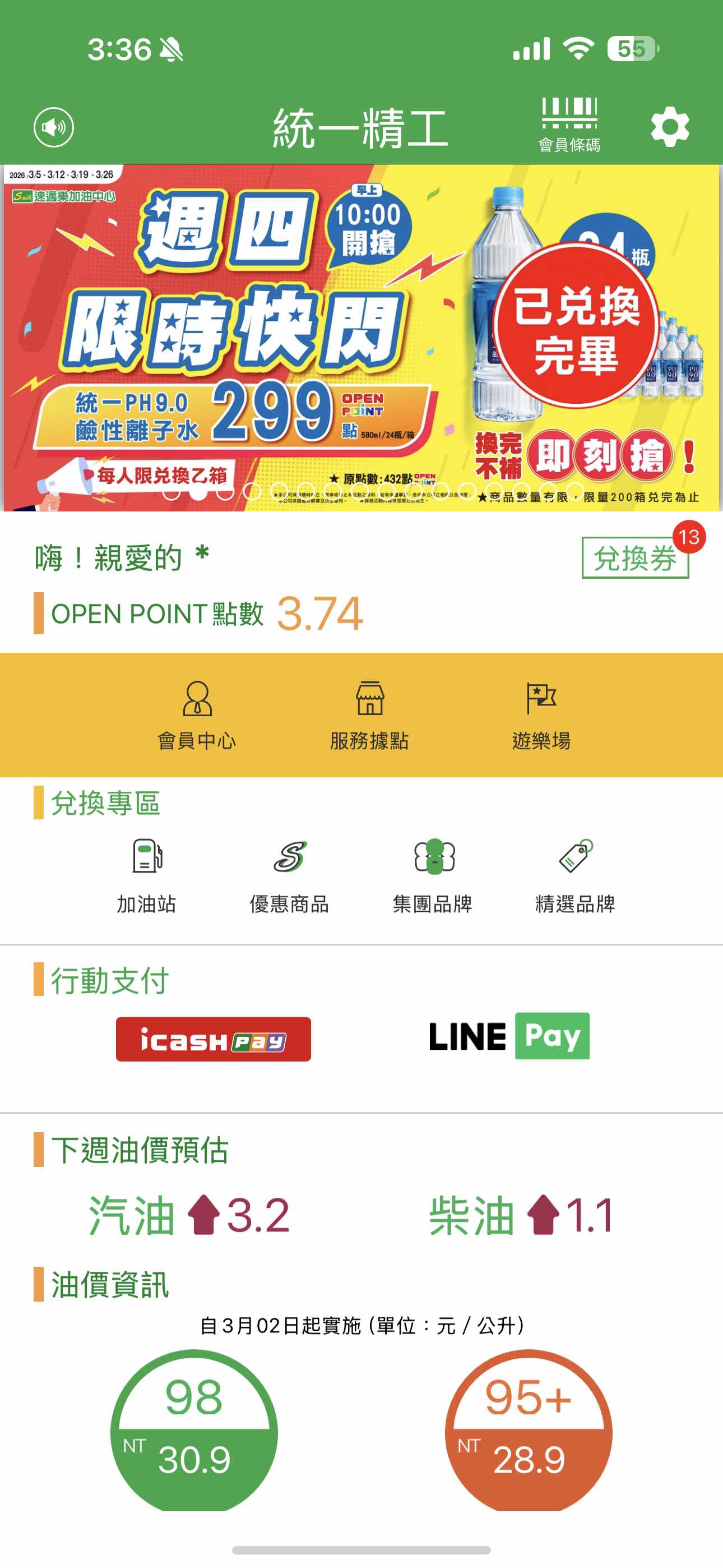The height and width of the screenshot is (1568, 723).
Task: Open 服務據點 service locations
Action: [x=369, y=714]
